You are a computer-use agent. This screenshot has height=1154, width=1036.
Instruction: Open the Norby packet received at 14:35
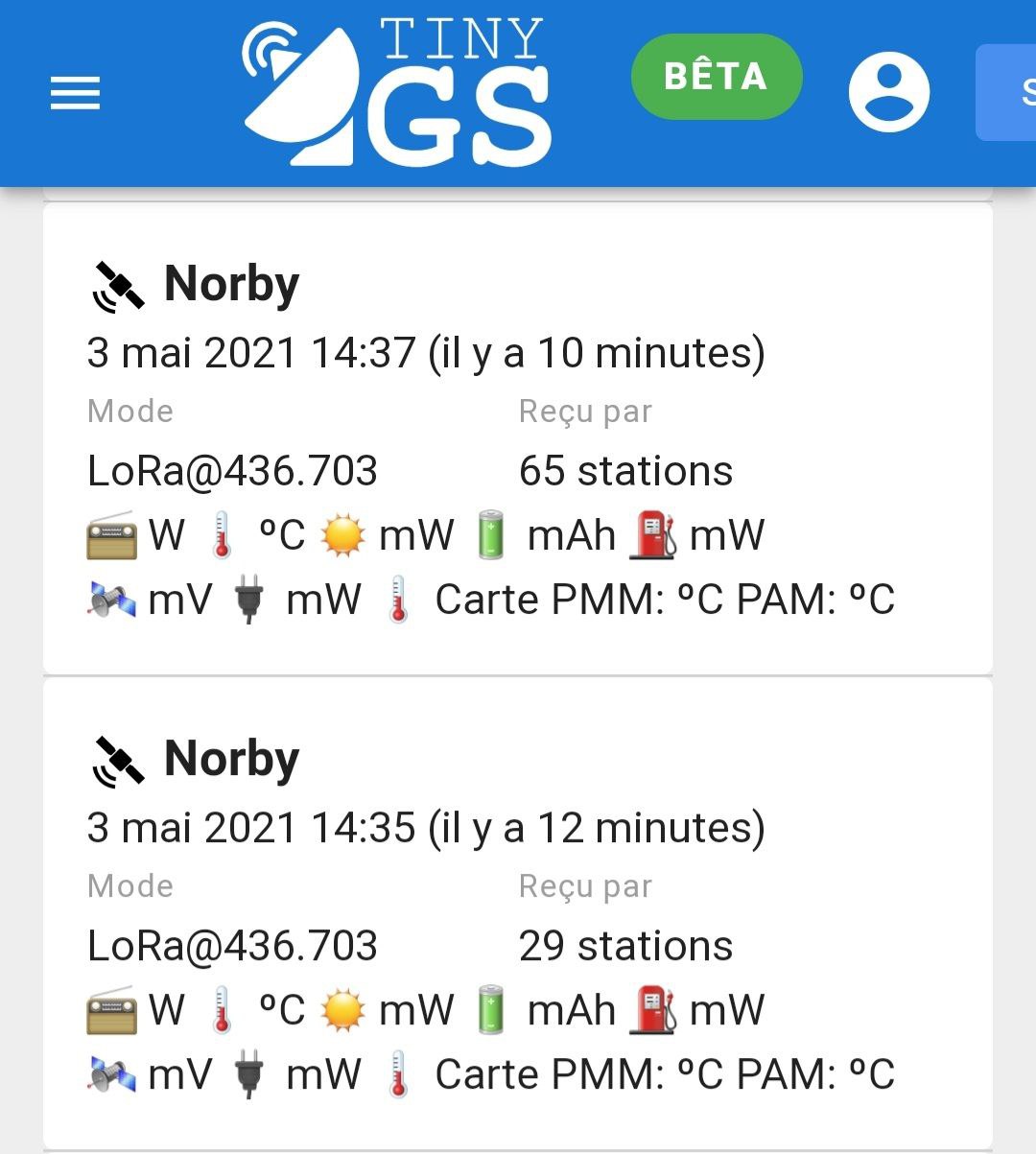point(518,913)
